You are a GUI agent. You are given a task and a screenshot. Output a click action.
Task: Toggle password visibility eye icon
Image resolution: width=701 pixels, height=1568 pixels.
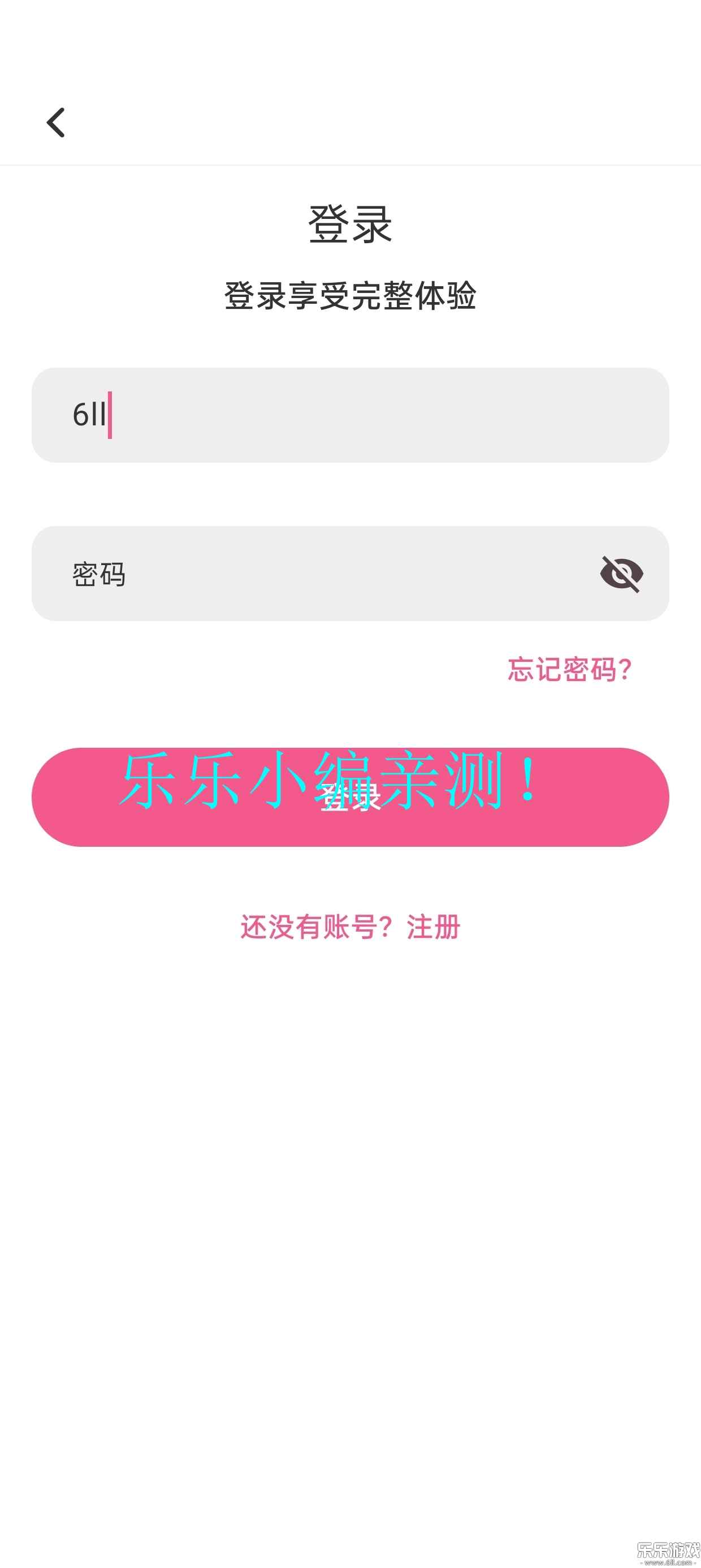621,574
